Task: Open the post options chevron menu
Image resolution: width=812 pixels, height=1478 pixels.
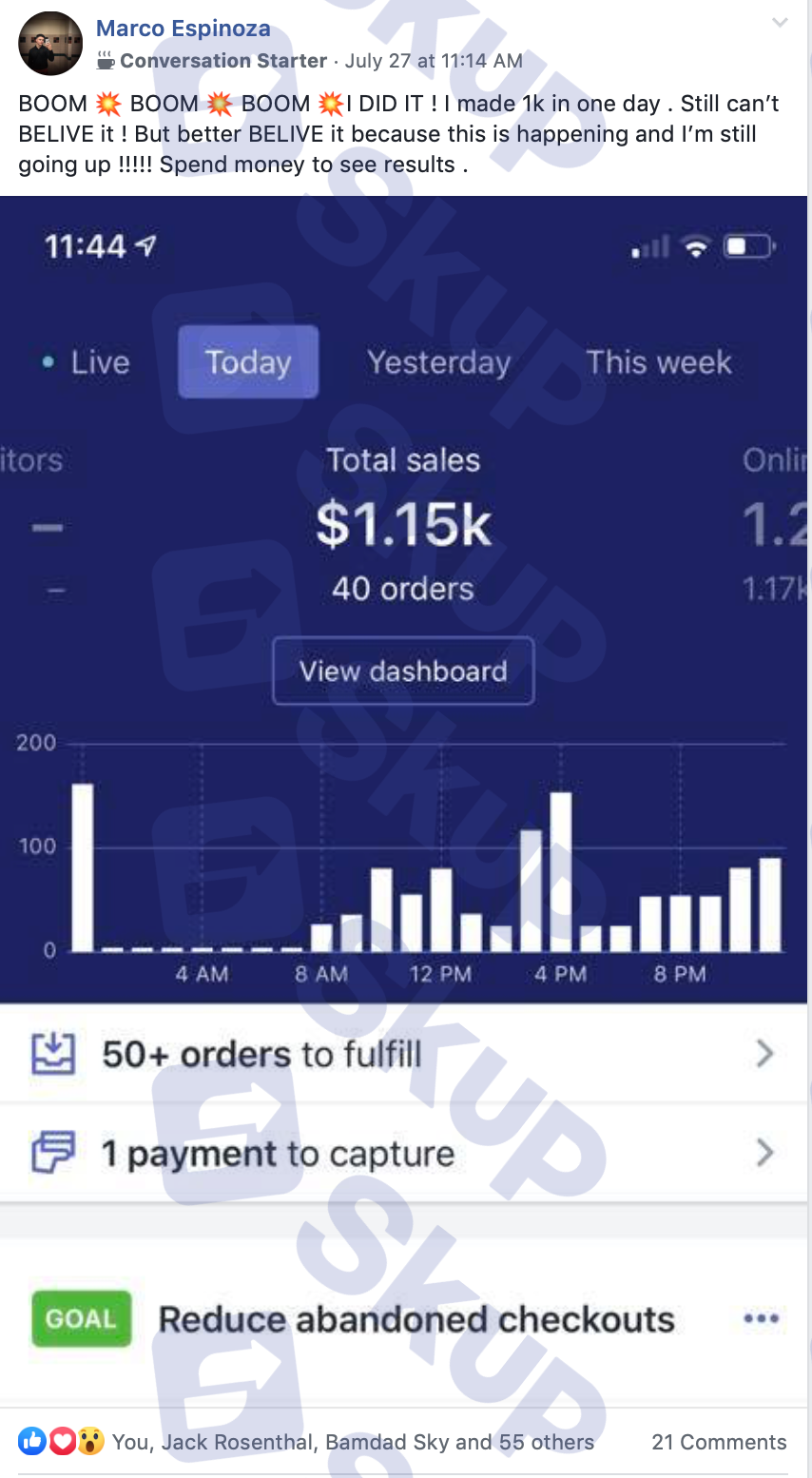Action: tap(780, 23)
